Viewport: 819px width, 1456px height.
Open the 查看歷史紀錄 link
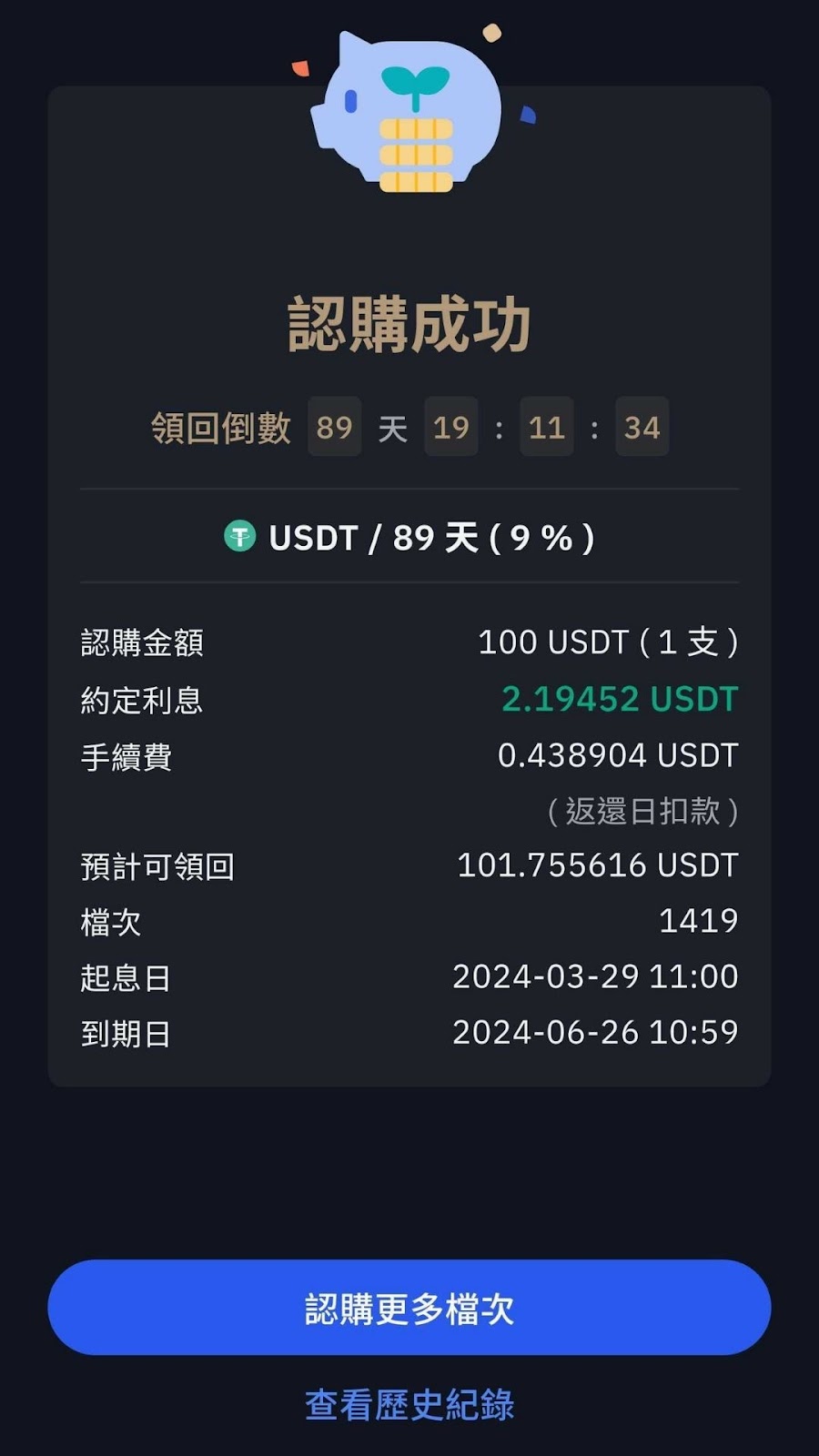tap(409, 1404)
